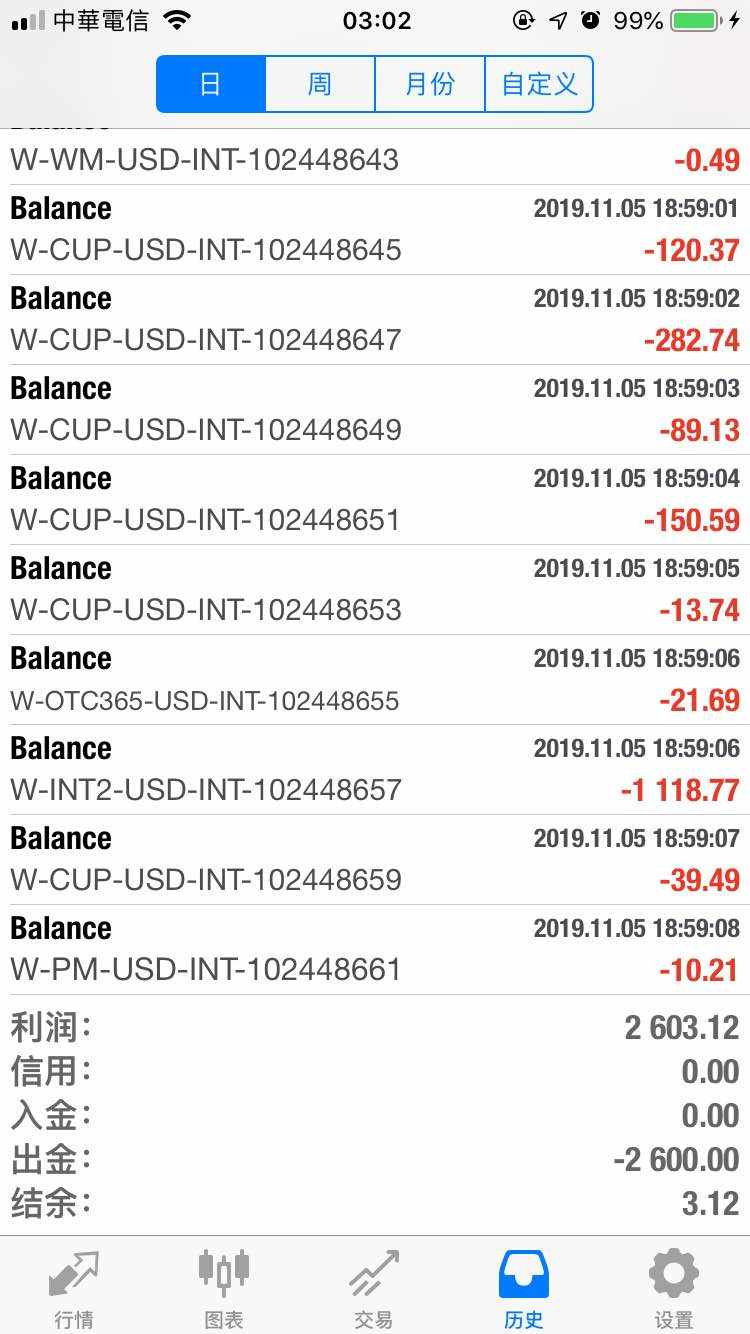
Task: Switch to the 月份 (month) period
Action: tap(430, 84)
